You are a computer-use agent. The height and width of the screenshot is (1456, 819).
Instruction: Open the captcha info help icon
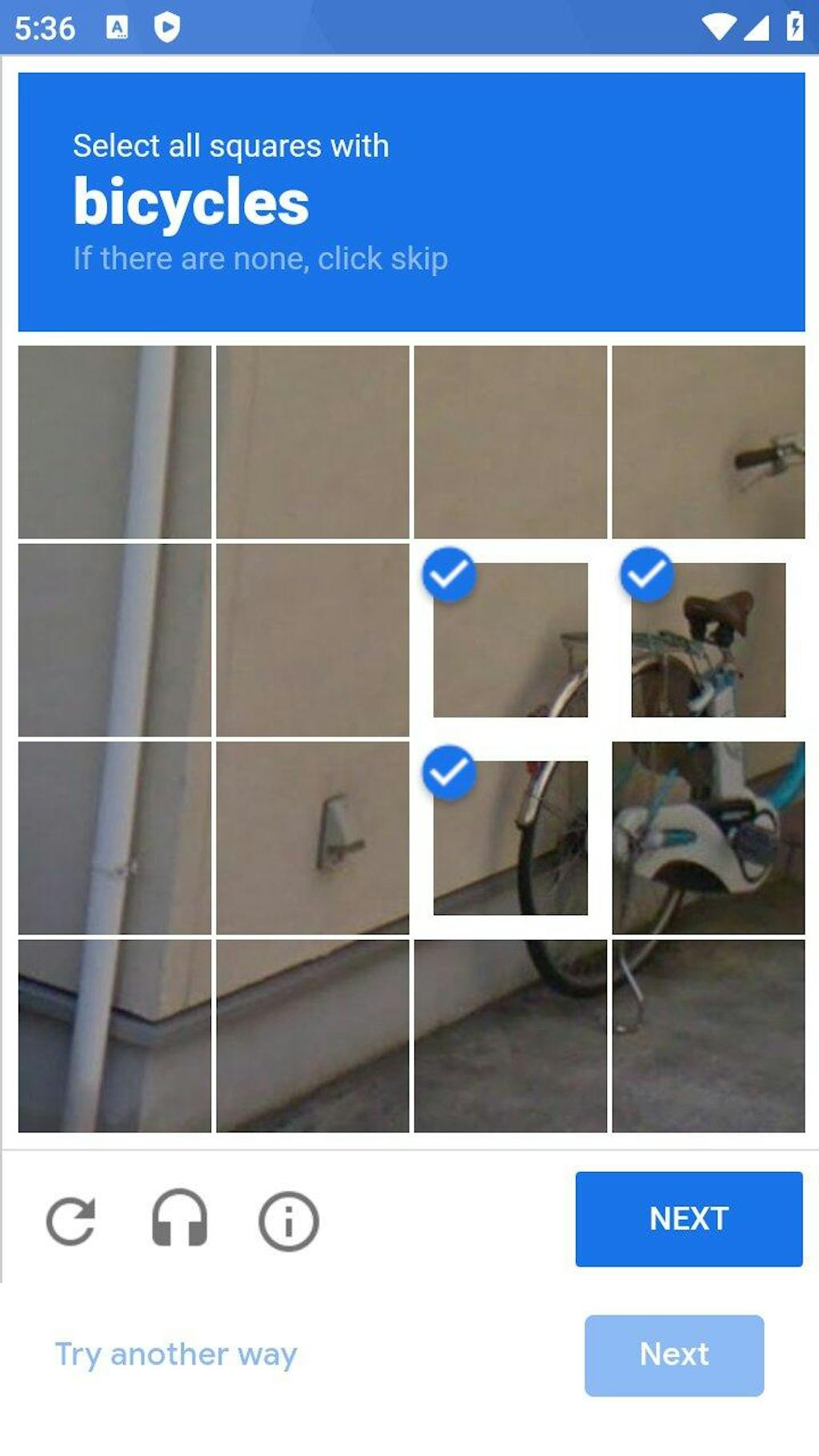click(x=288, y=1221)
